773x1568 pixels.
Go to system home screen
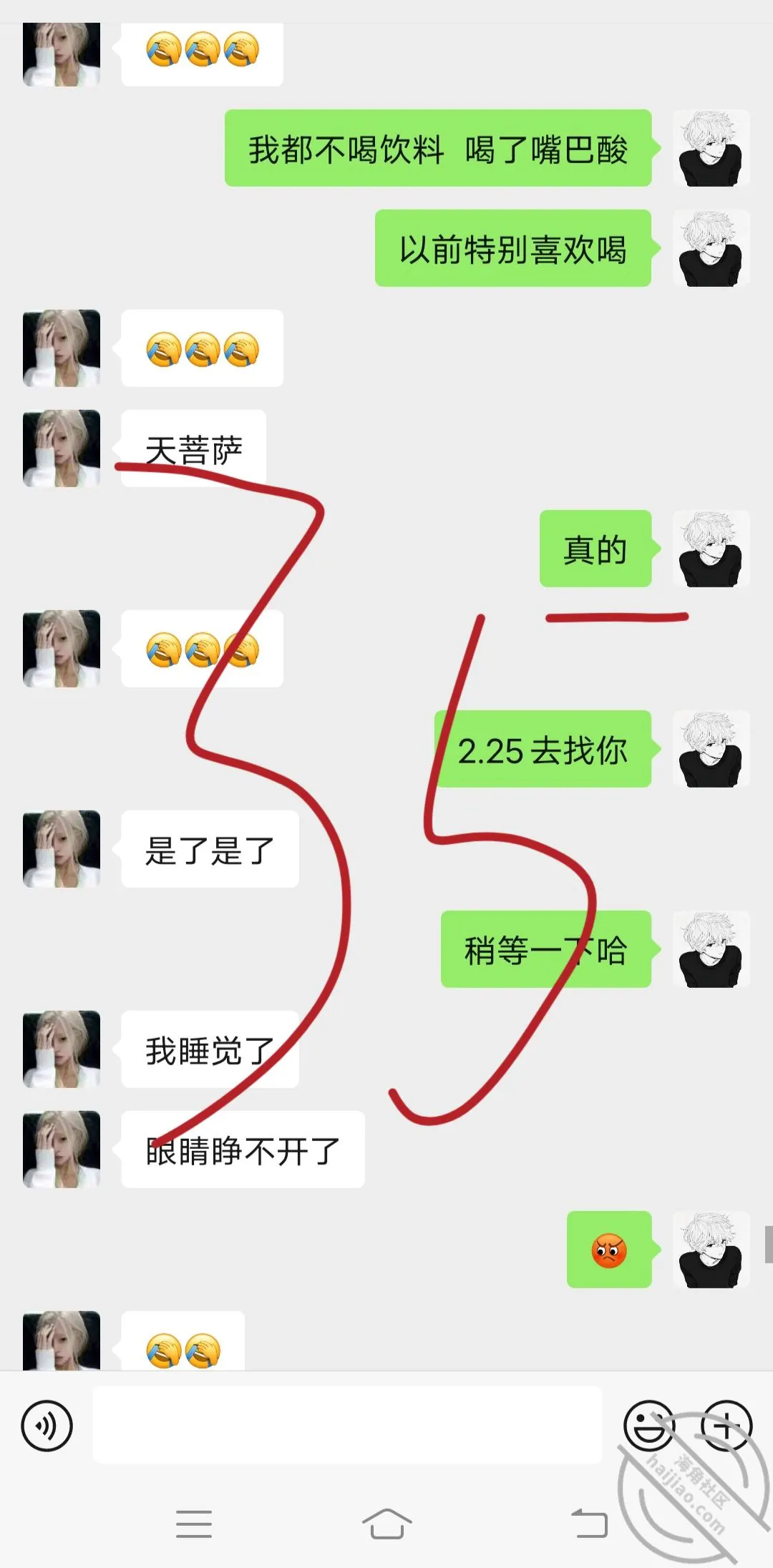click(x=386, y=1523)
